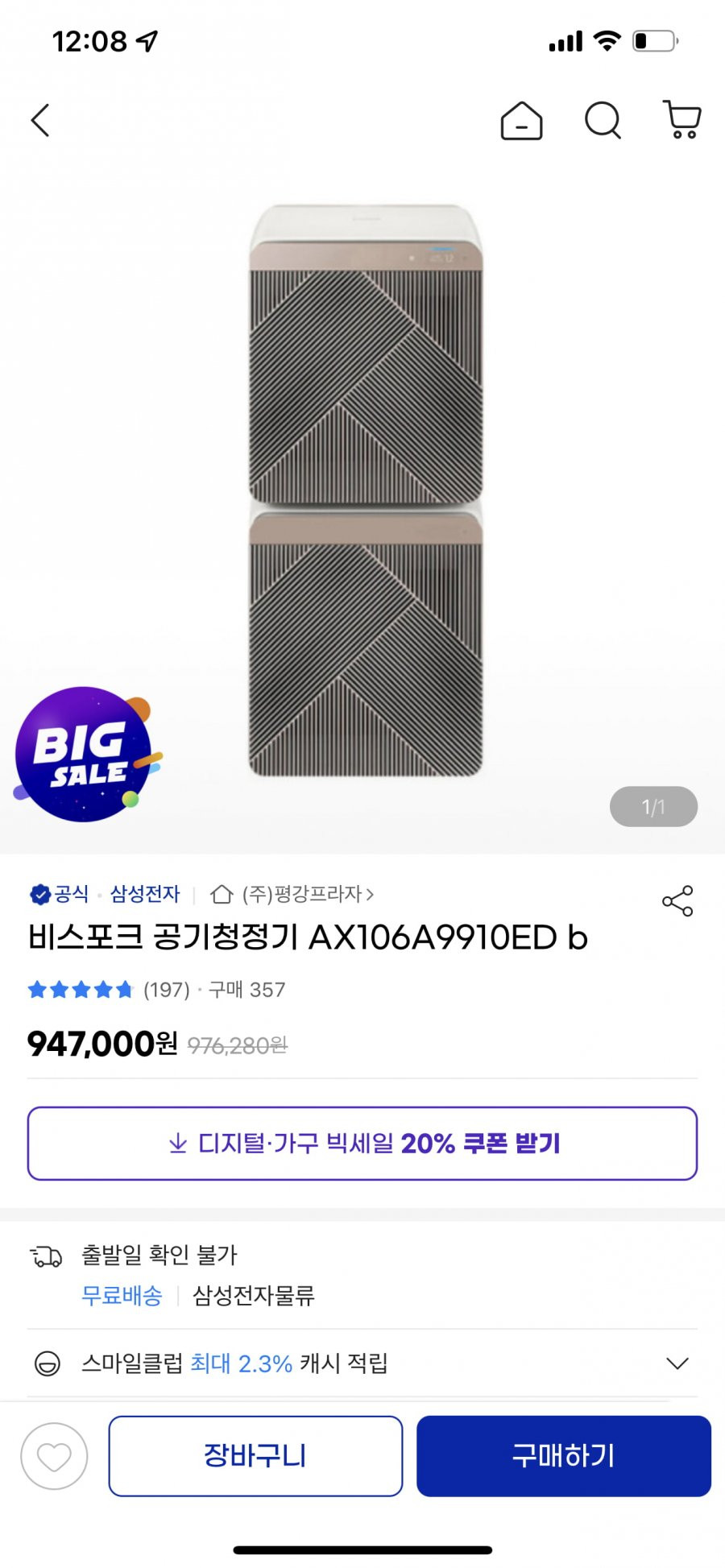Viewport: 725px width, 1568px height.
Task: Tap 구매하기 to buy now
Action: tap(563, 1456)
